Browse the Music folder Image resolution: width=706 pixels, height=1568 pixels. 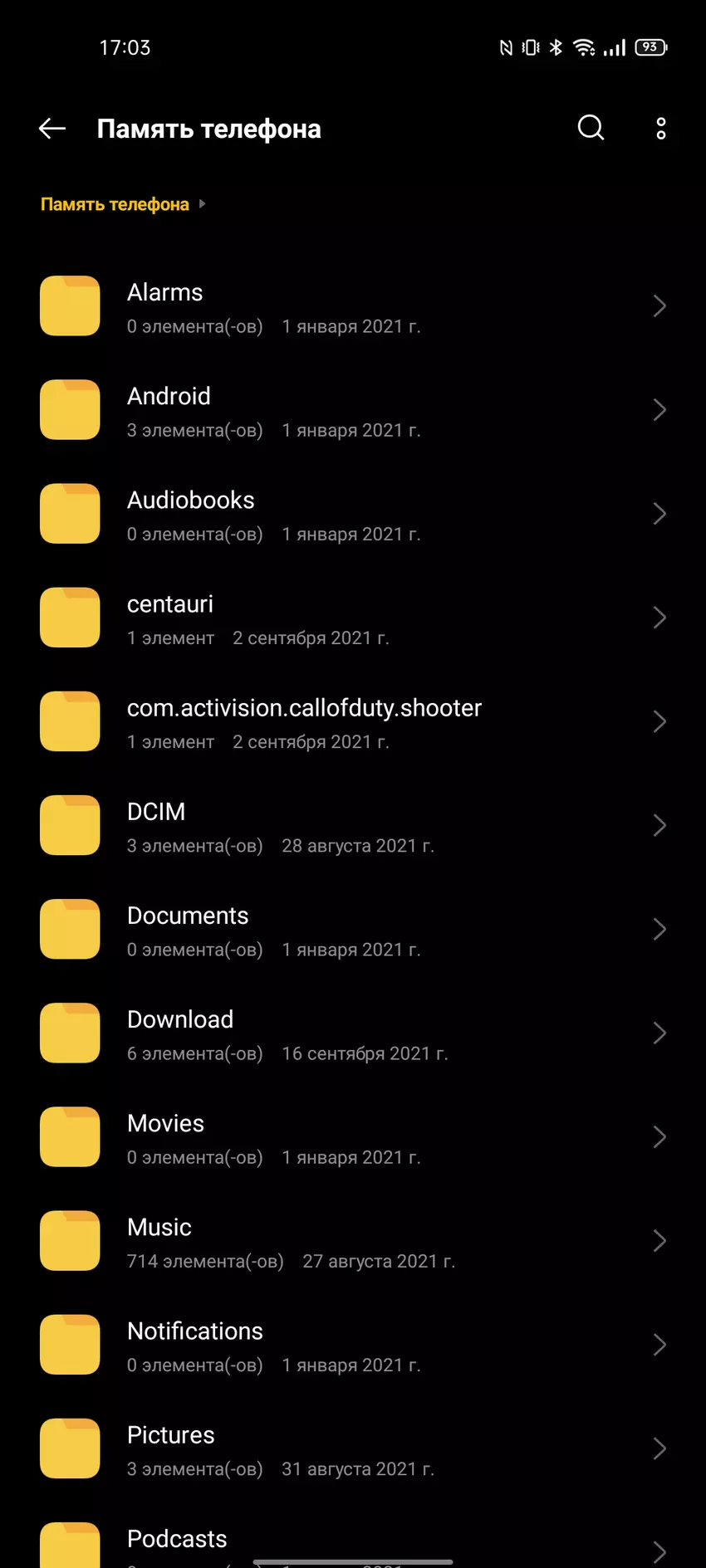click(x=353, y=1241)
